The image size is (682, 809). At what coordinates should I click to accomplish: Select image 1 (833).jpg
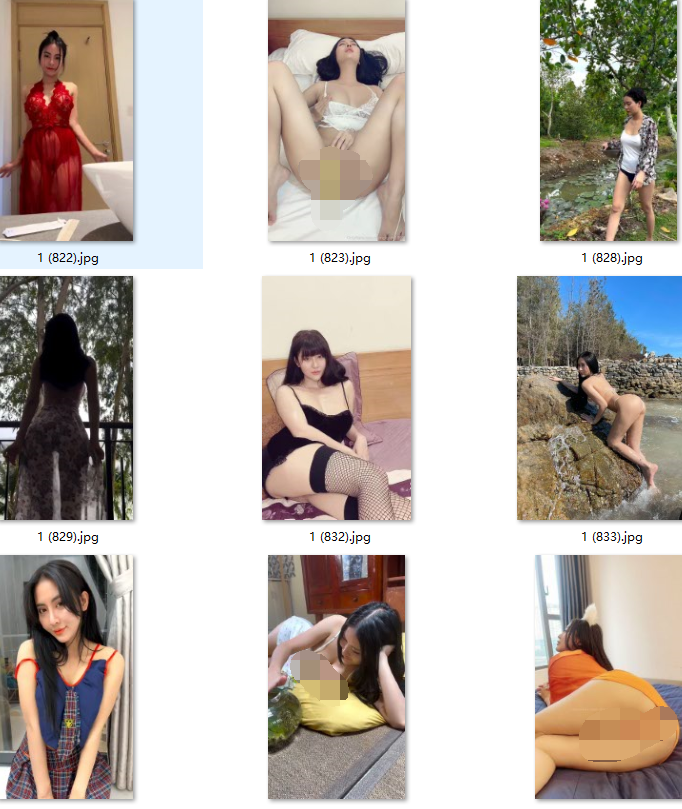tap(598, 398)
